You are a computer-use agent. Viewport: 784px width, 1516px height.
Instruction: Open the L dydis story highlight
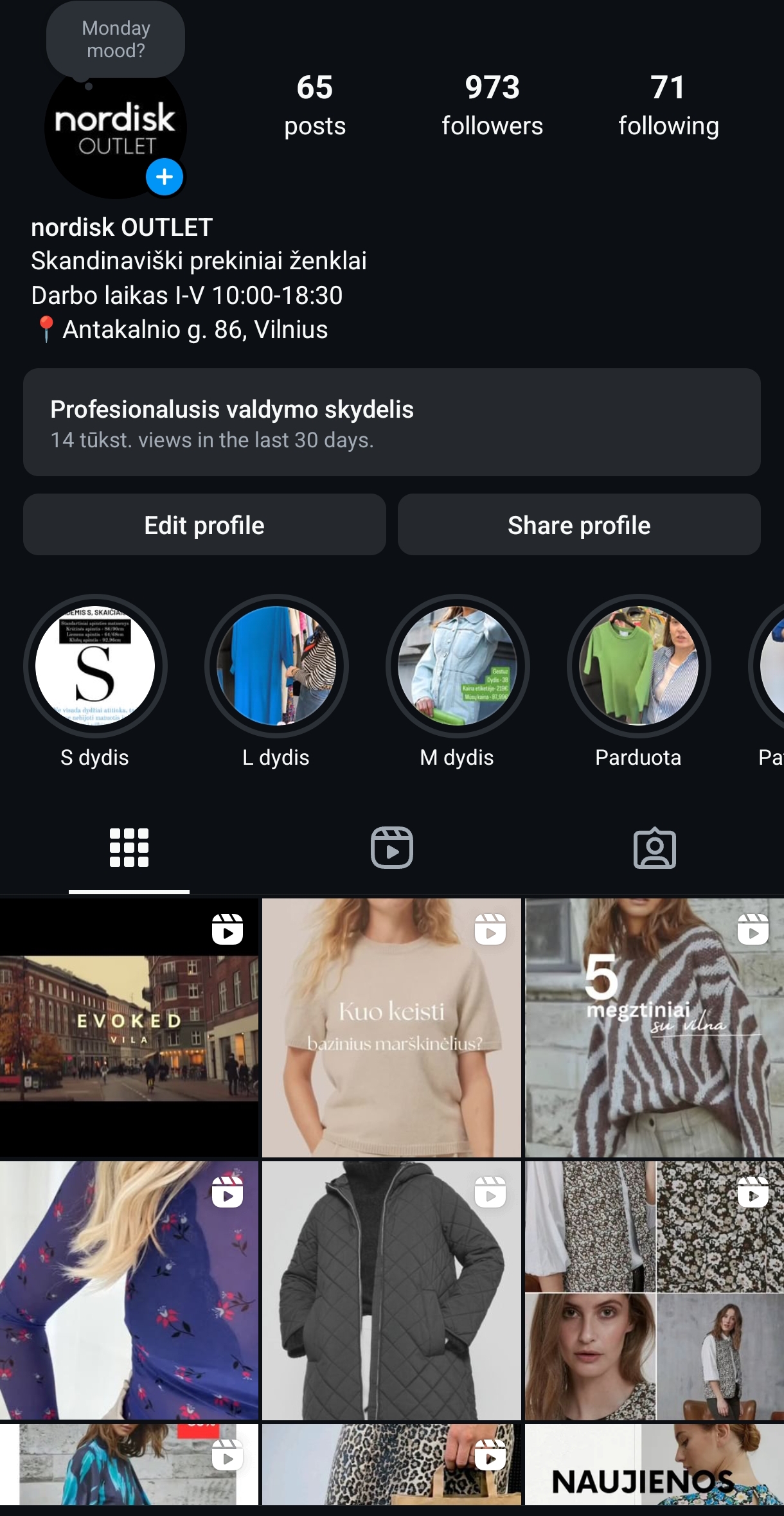coord(276,666)
